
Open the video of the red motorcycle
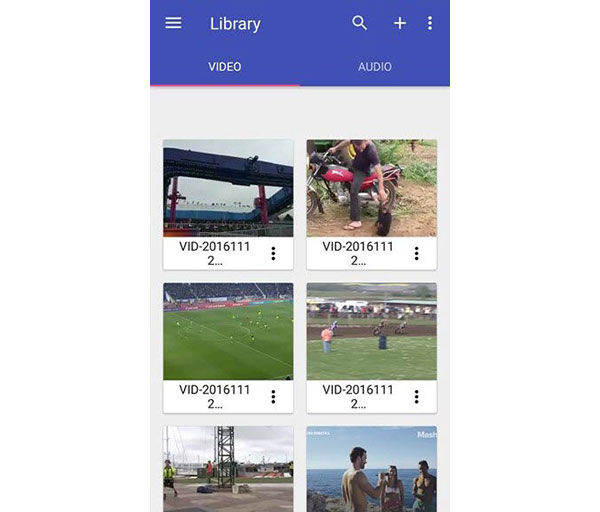click(x=371, y=188)
